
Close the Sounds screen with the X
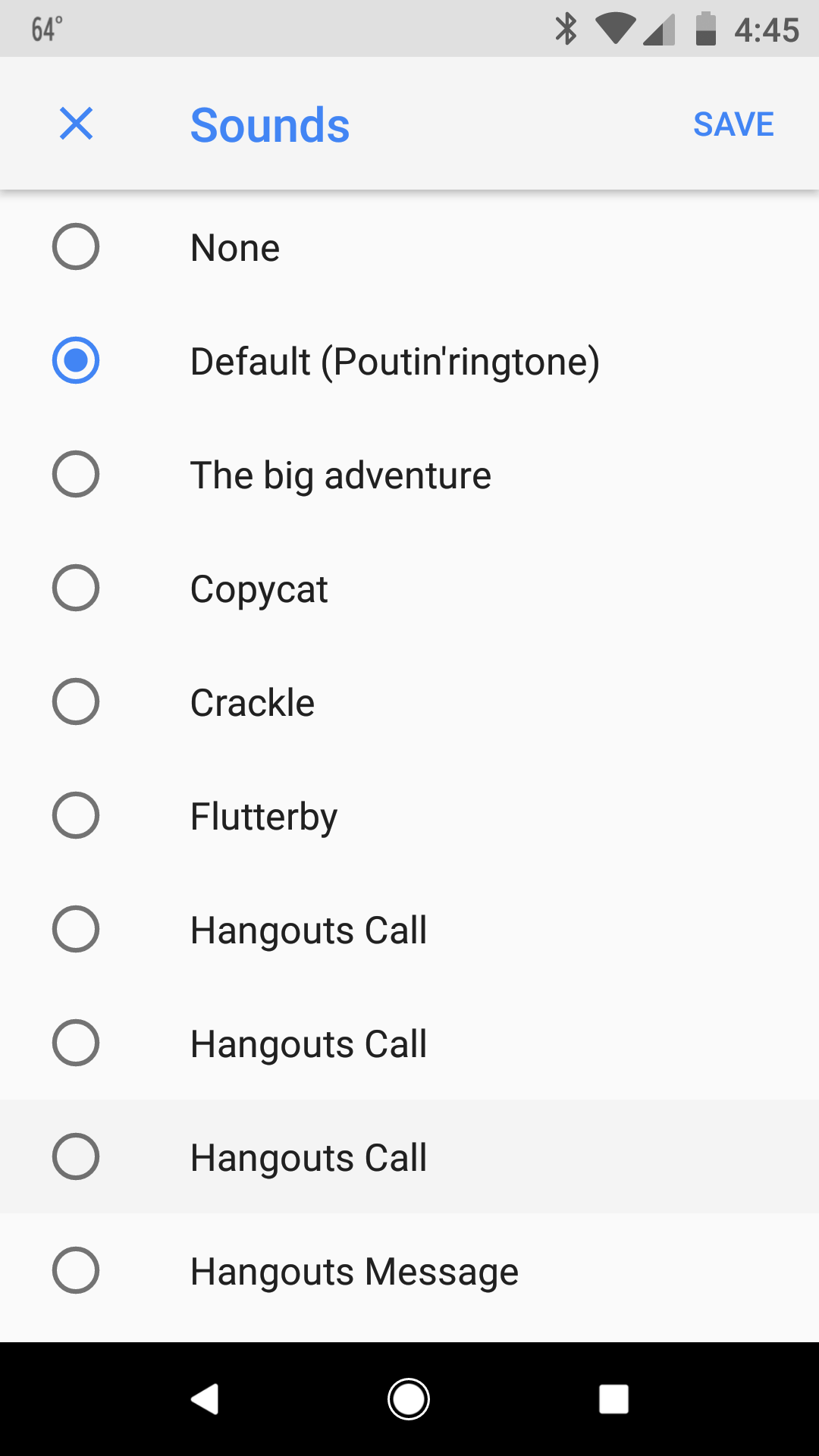(x=76, y=124)
